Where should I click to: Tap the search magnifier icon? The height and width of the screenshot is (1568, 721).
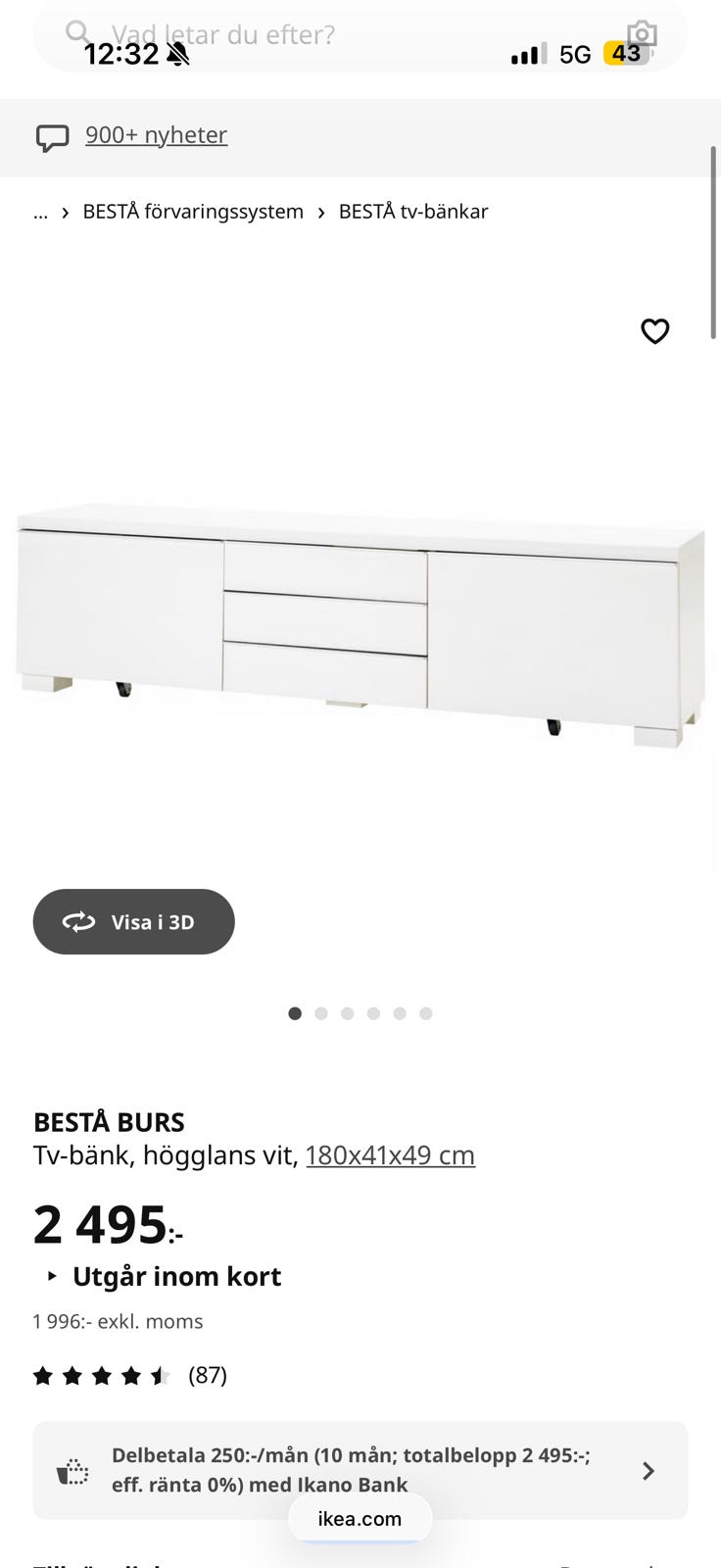(x=77, y=32)
